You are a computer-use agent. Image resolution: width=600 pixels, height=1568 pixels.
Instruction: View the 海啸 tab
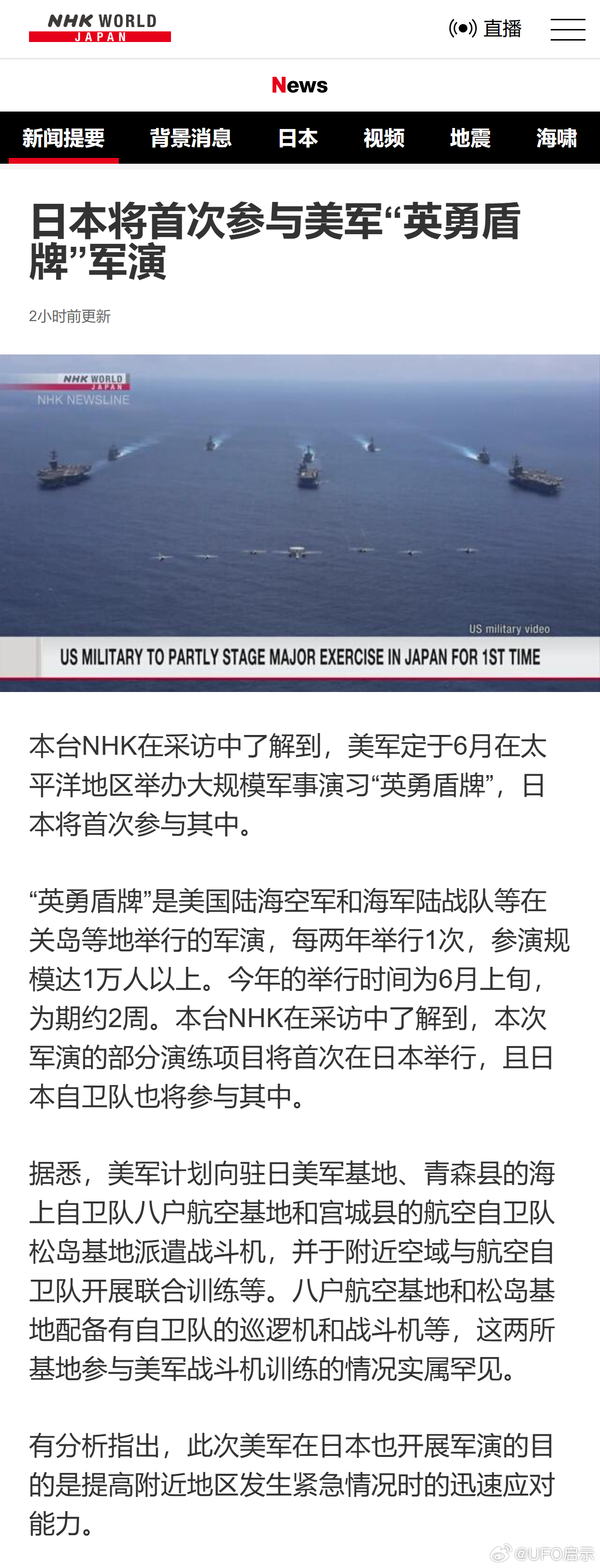pyautogui.click(x=556, y=138)
